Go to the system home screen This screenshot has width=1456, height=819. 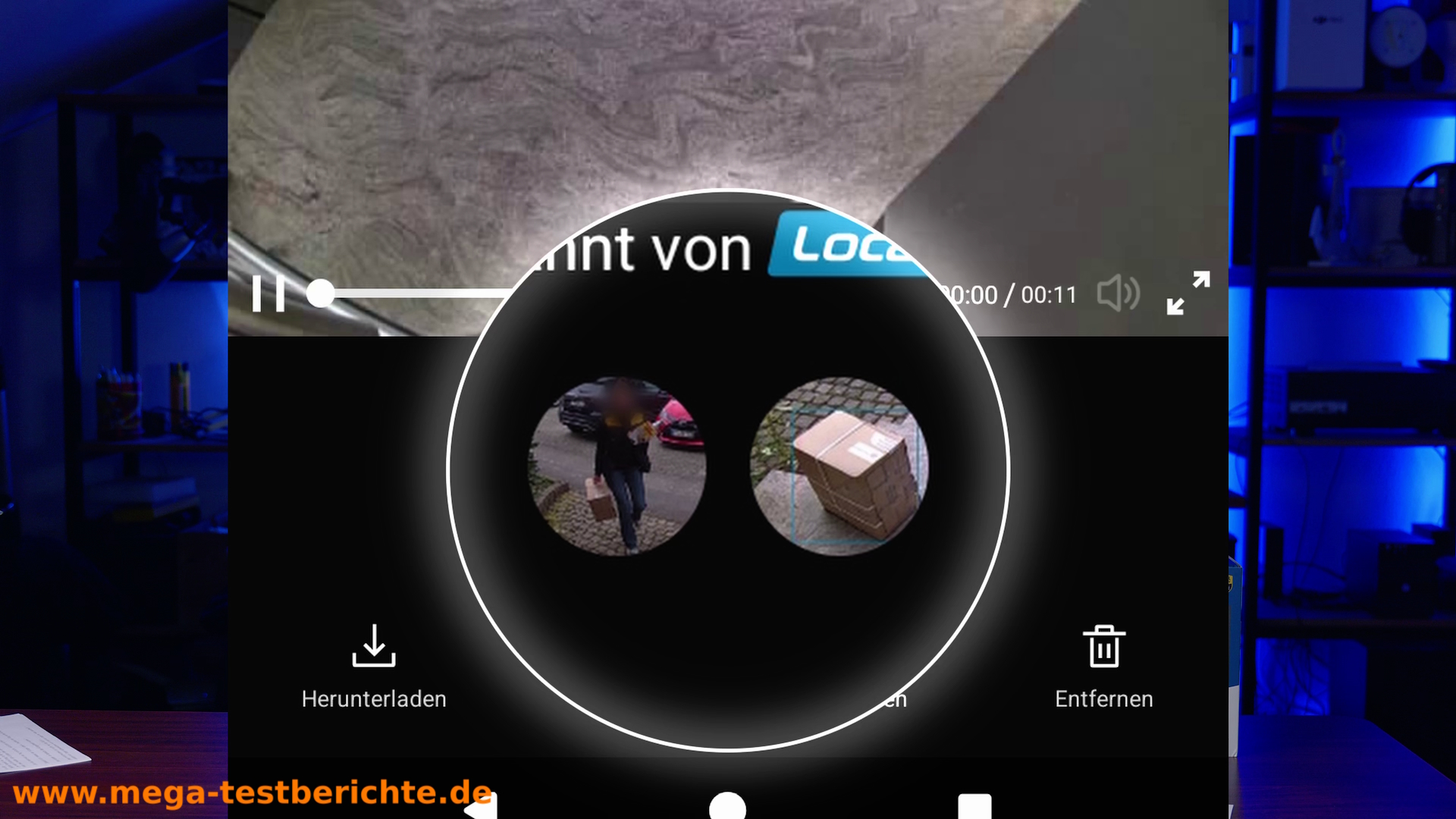727,806
